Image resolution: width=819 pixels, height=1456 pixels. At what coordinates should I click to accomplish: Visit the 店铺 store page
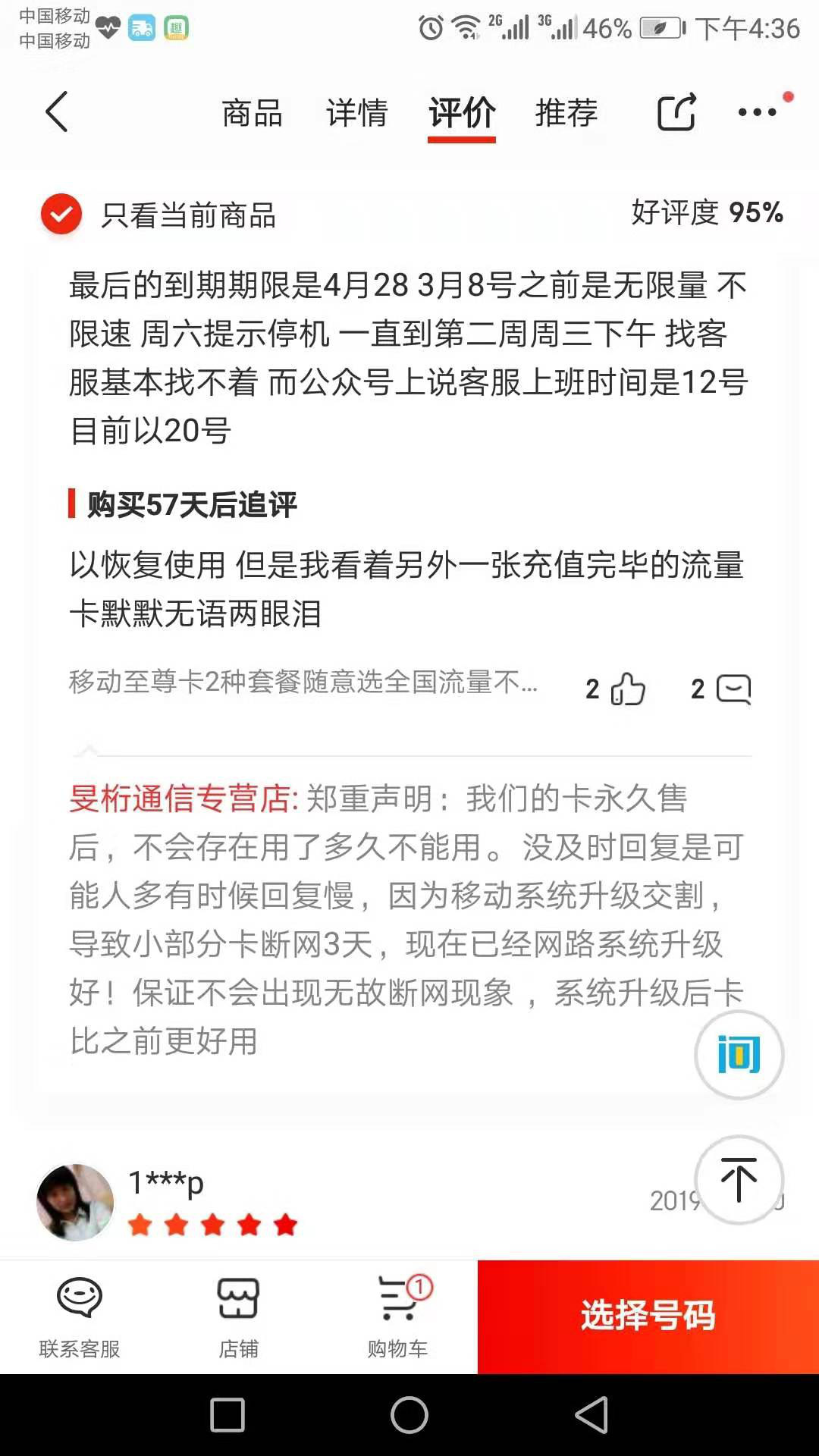click(238, 1316)
